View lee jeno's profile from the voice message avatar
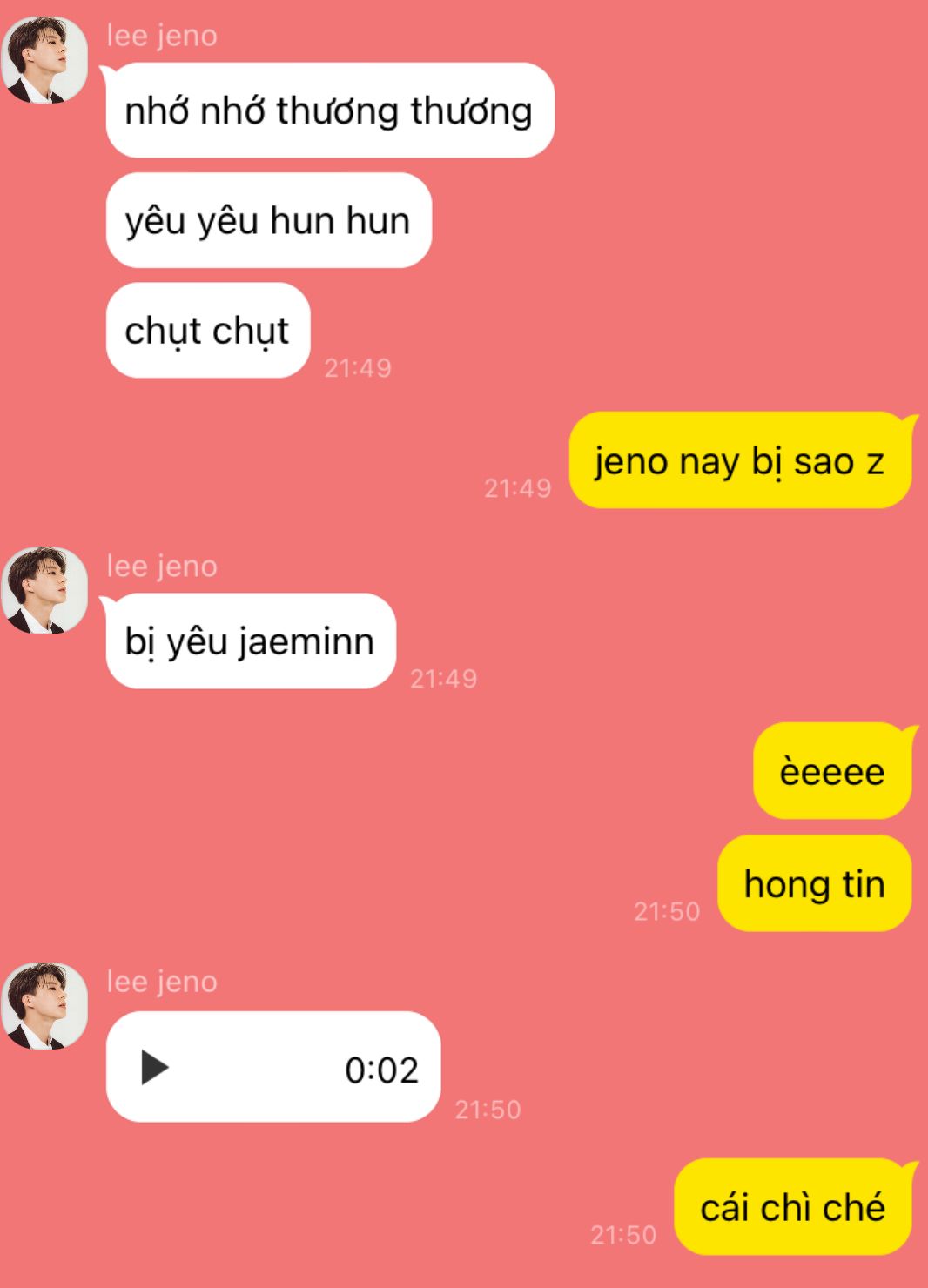928x1288 pixels. [44, 1006]
